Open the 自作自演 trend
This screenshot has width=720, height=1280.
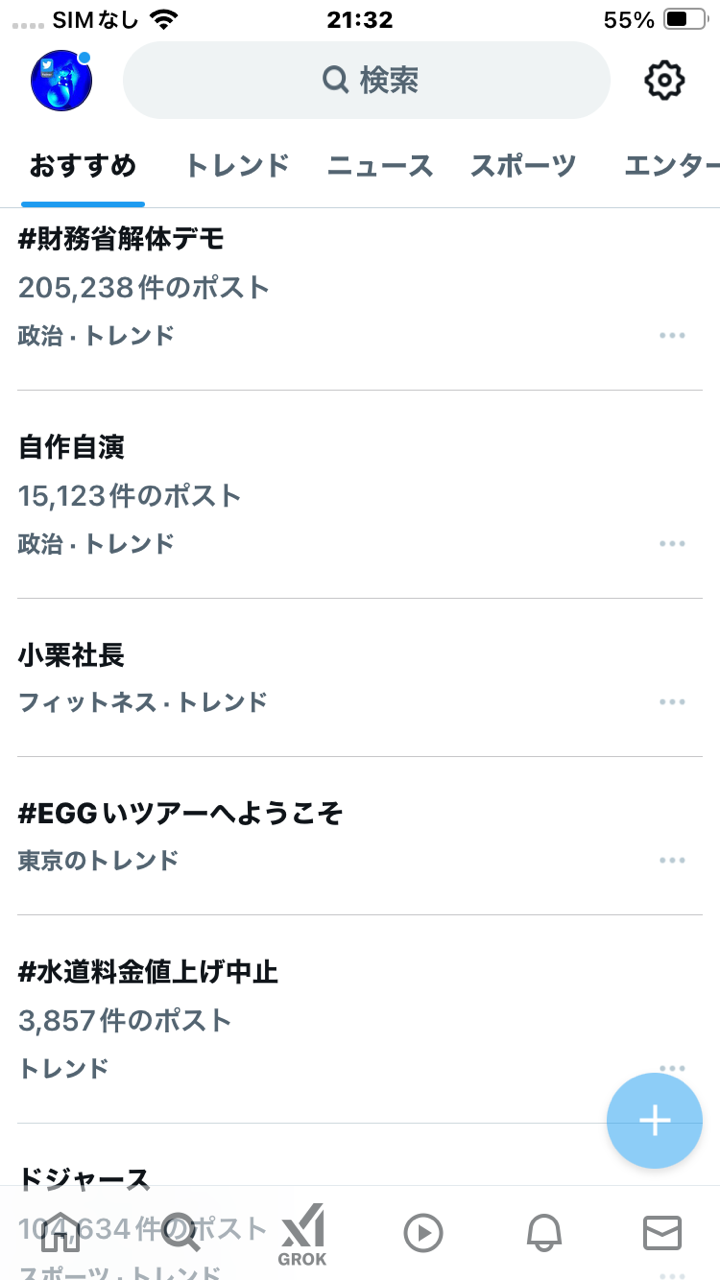click(360, 495)
